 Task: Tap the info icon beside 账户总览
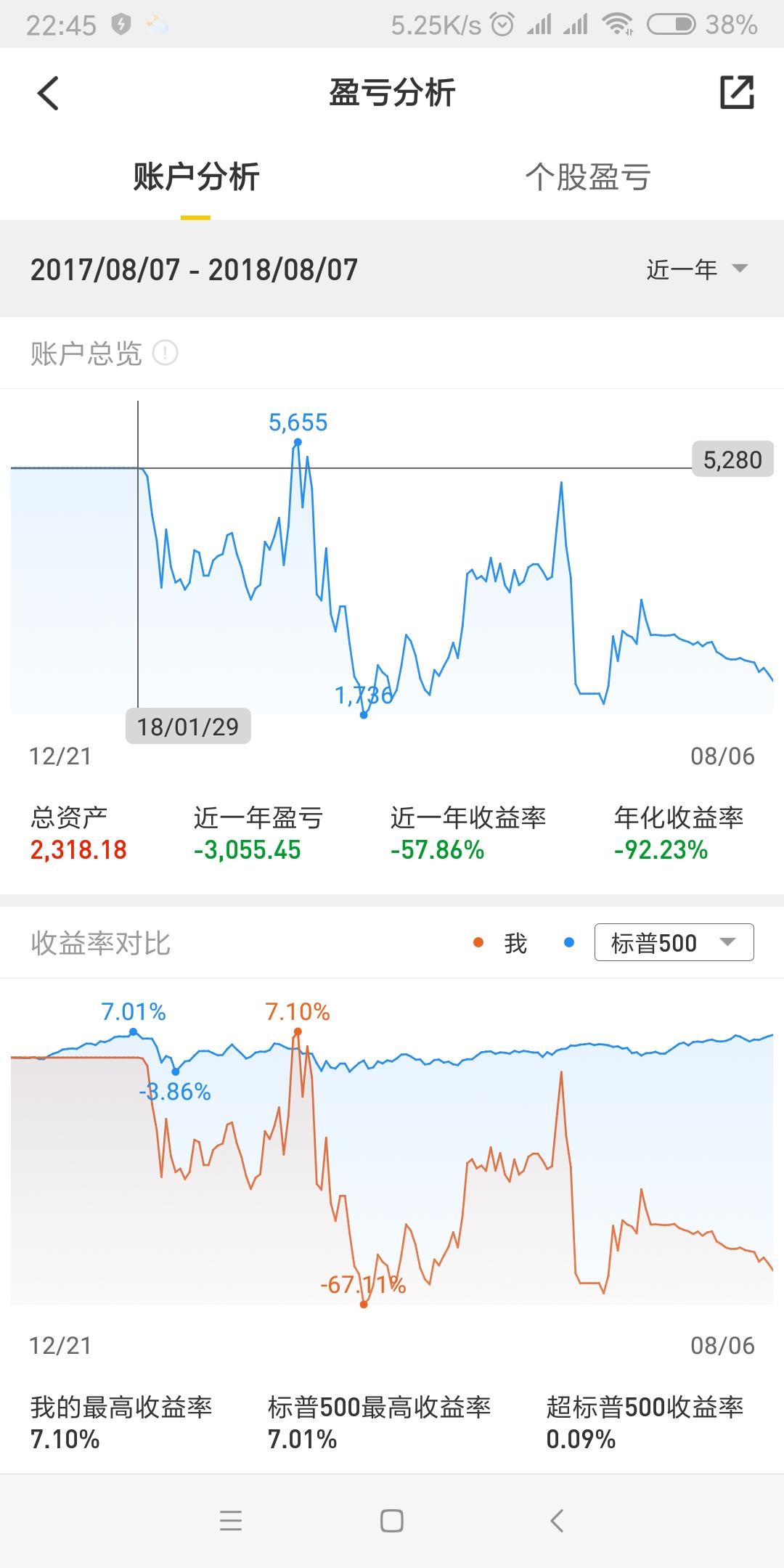(166, 353)
